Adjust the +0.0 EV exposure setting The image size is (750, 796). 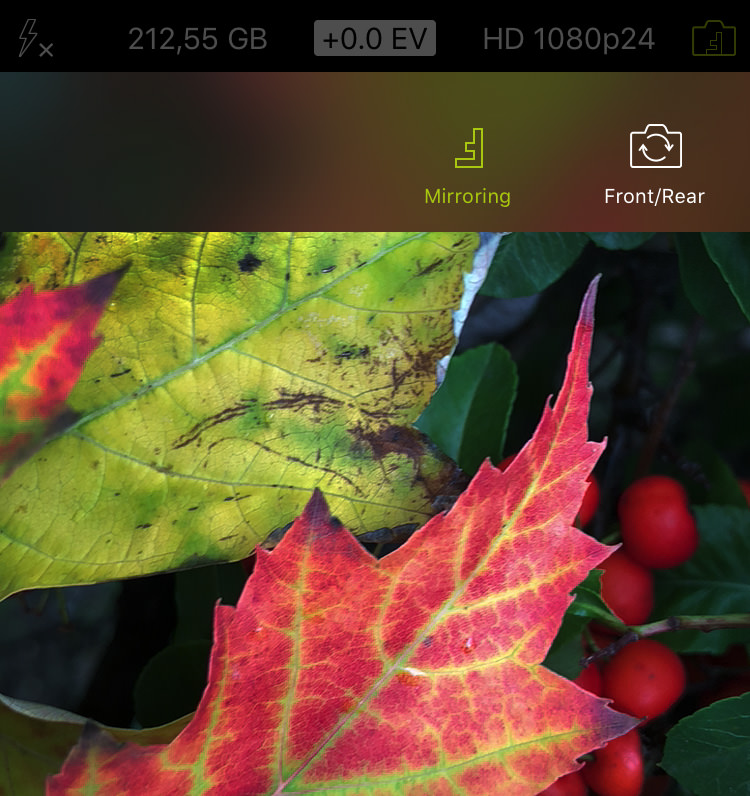[x=375, y=39]
